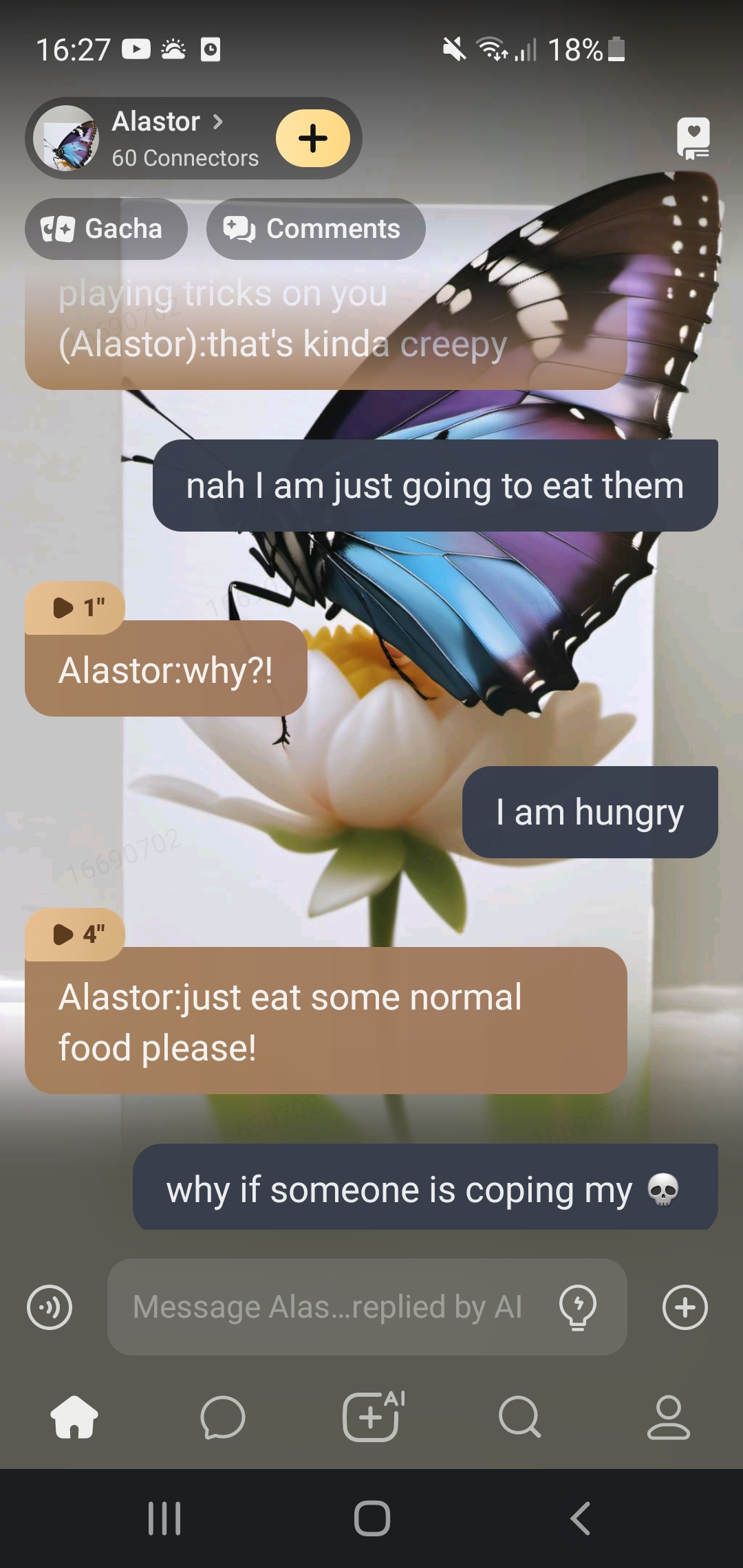
Task: Connect with Alastor using the yellow plus
Action: (313, 138)
